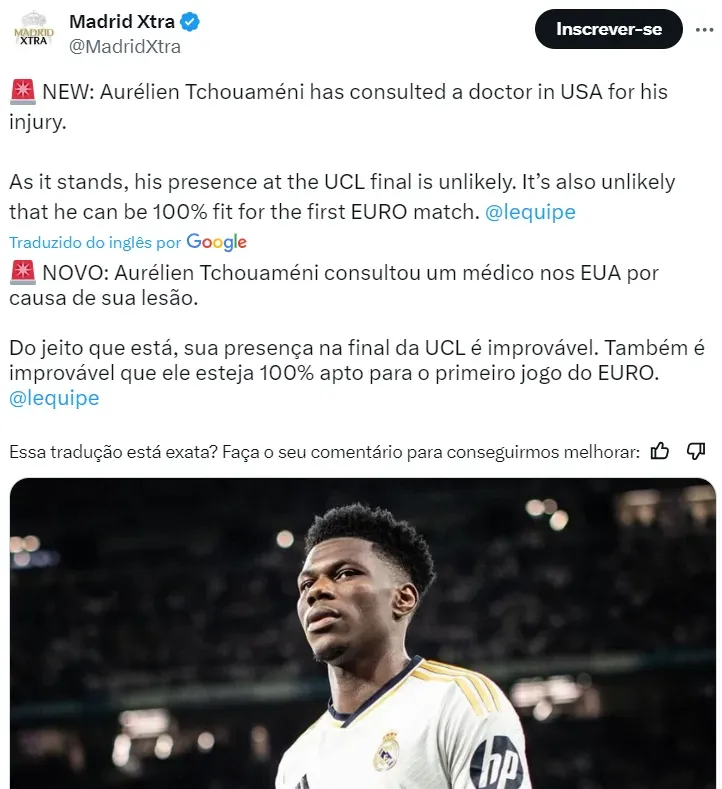Viewport: 722px width, 789px height.
Task: Tap the Inscrever-se button
Action: click(609, 30)
